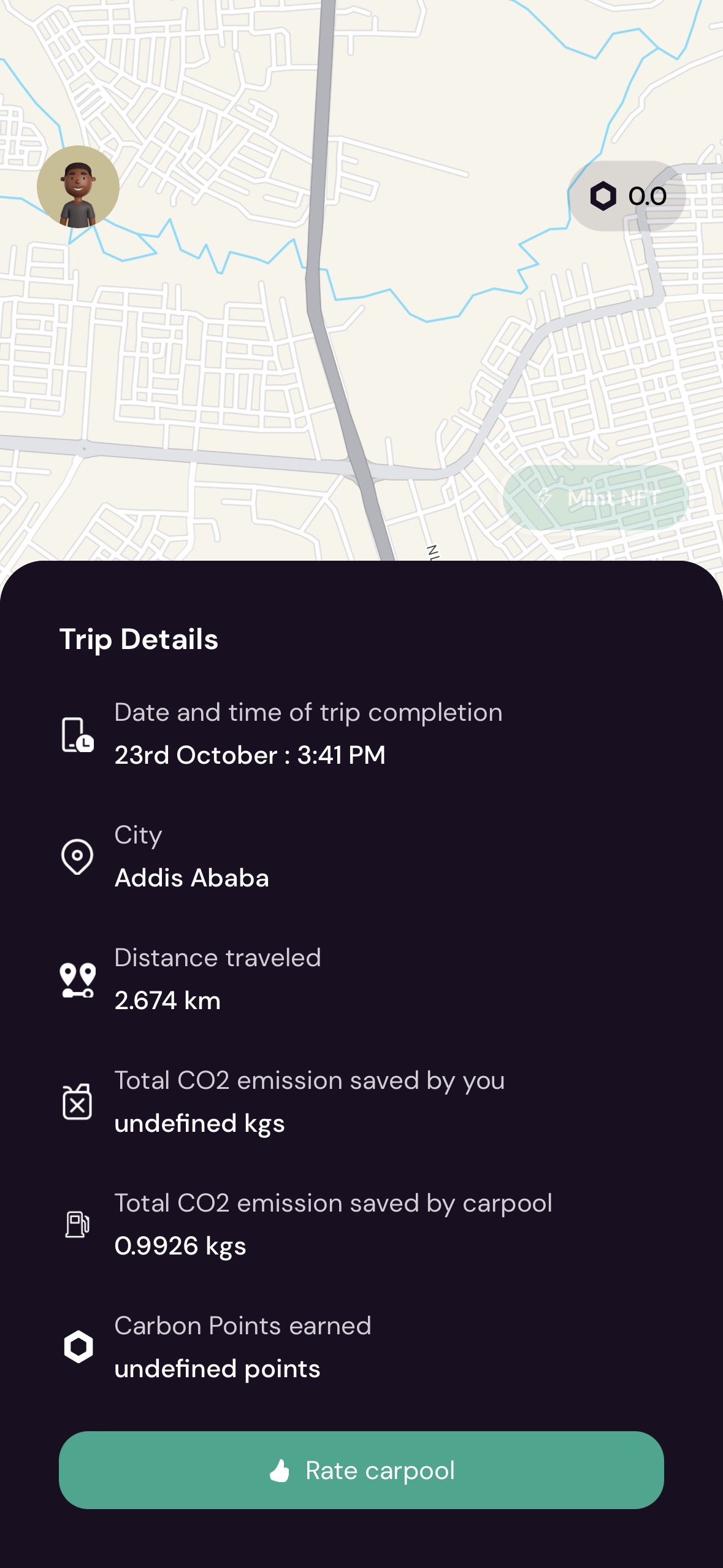Open the carbon points balance chip

pyautogui.click(x=627, y=196)
